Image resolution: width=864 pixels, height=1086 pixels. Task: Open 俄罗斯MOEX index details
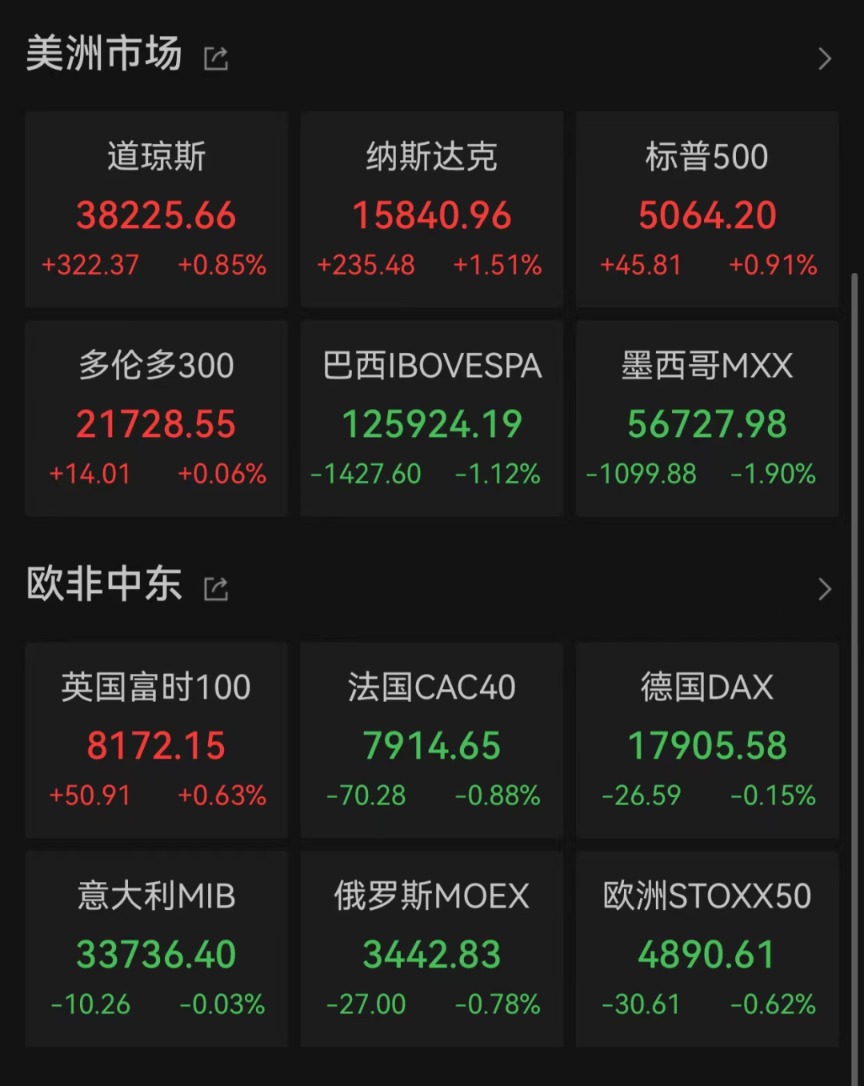[x=431, y=948]
